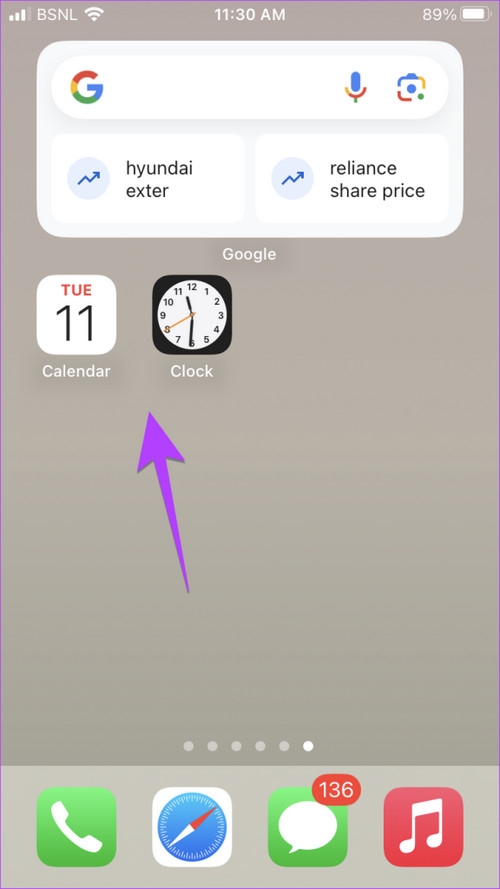Viewport: 500px width, 889px height.
Task: Open the Music app in the dock
Action: coord(423,827)
